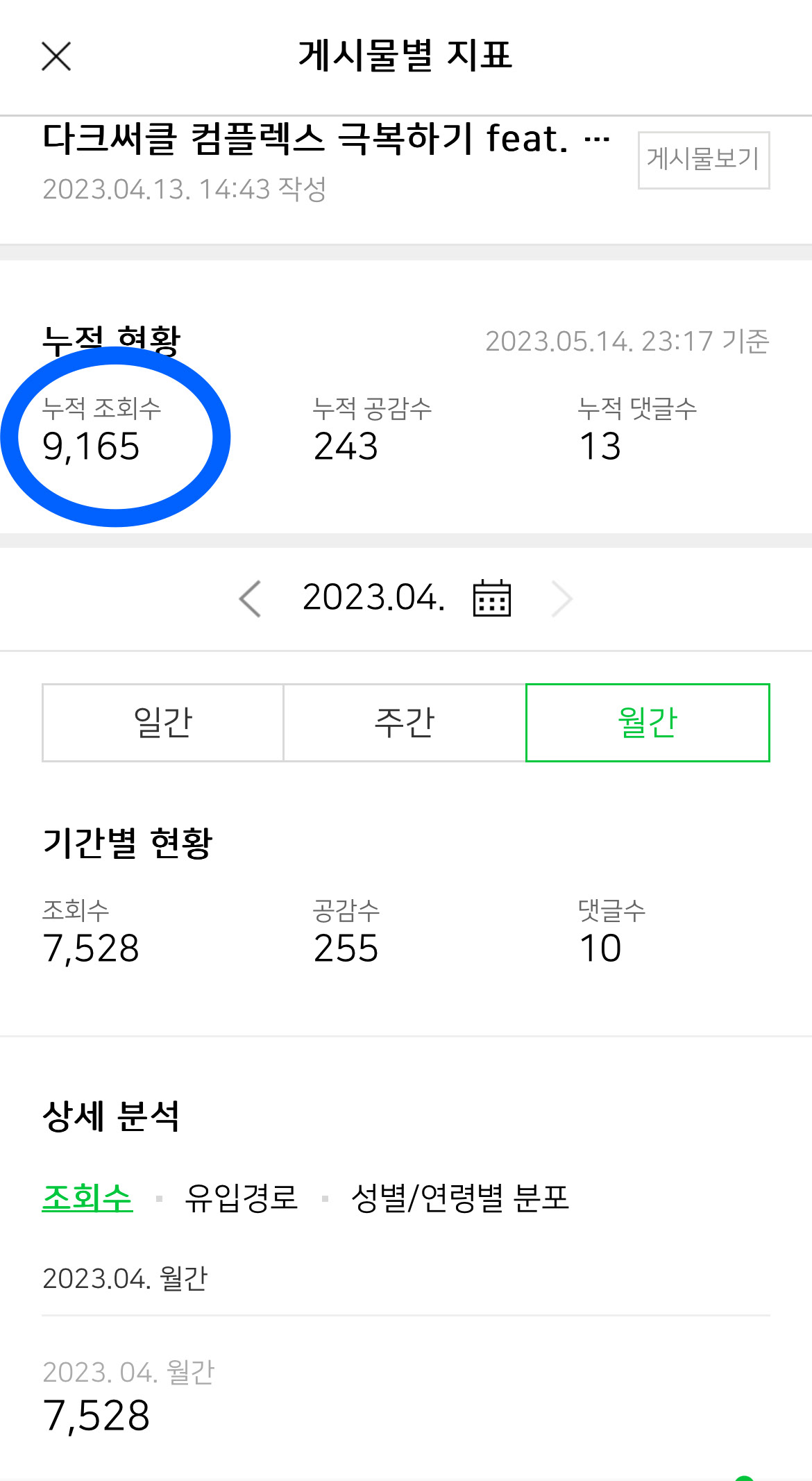This screenshot has width=812, height=1481.
Task: Switch to the 주간 tab
Action: pos(404,722)
